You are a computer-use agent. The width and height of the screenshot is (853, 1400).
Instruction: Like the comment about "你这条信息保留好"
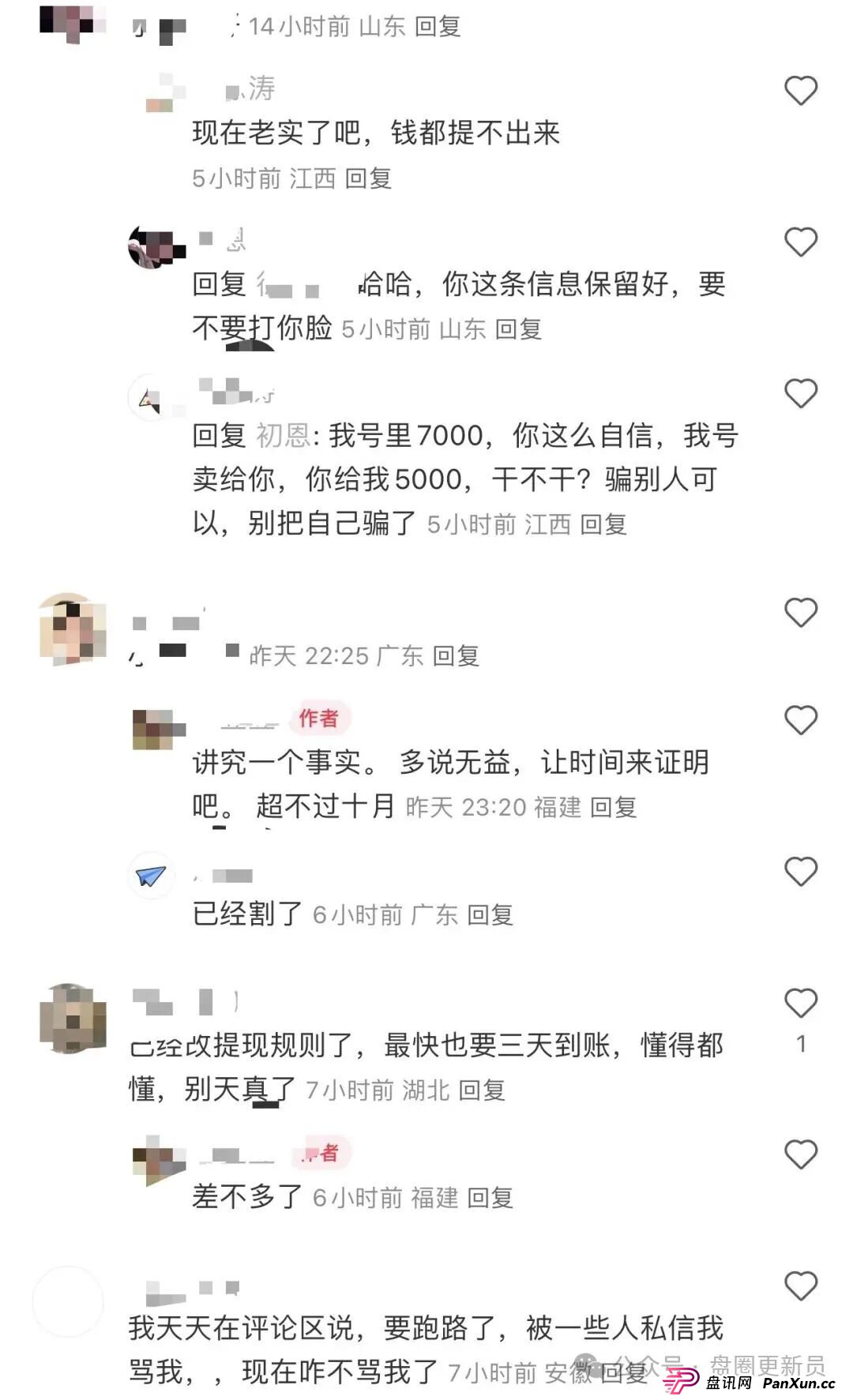coord(800,242)
